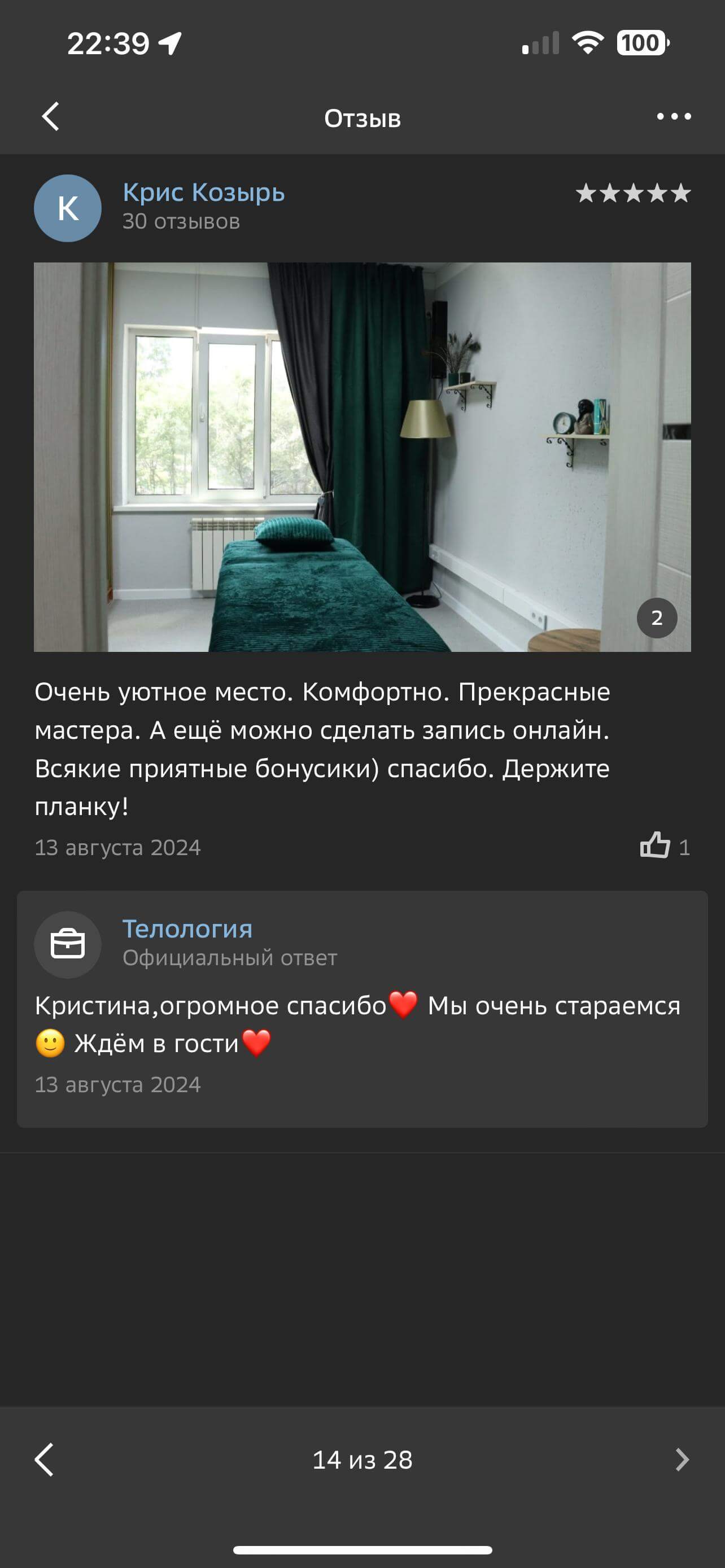Open the Телология business page
The width and height of the screenshot is (725, 1568).
pyautogui.click(x=187, y=929)
